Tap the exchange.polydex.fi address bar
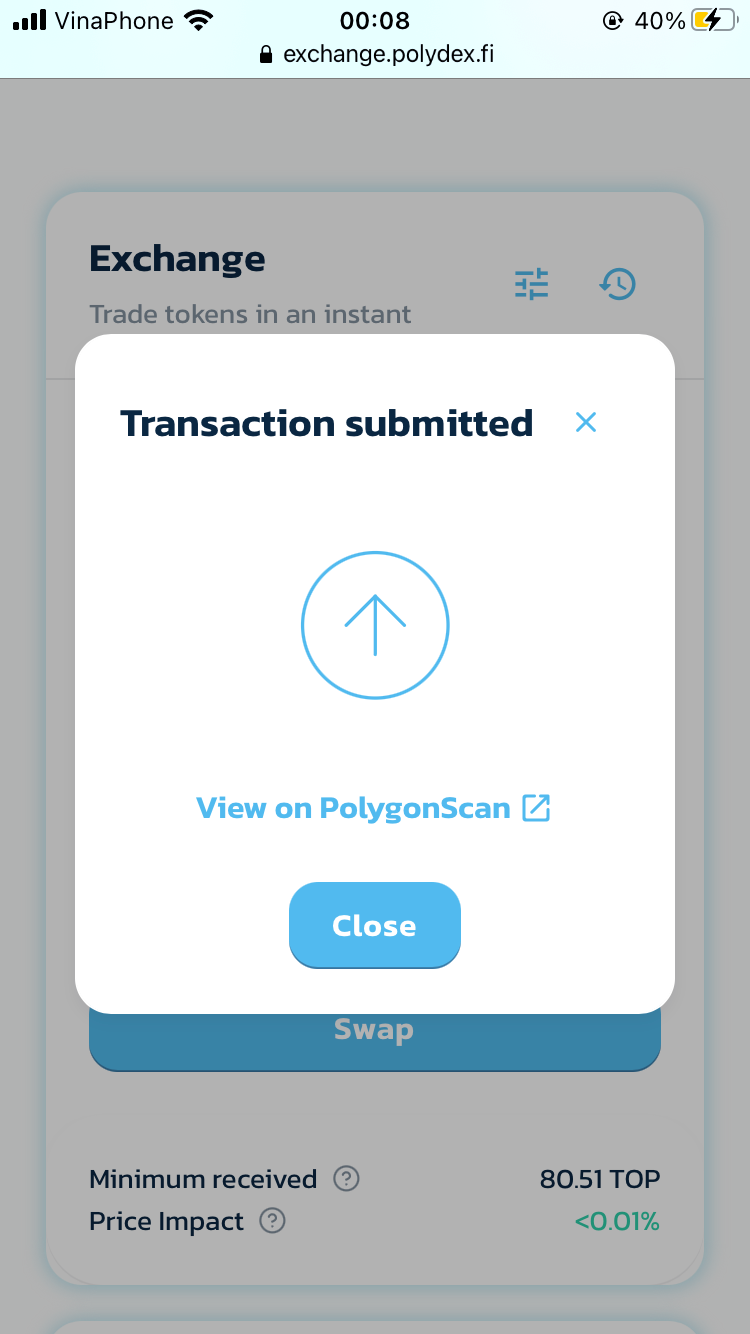The height and width of the screenshot is (1334, 750). coord(375,54)
